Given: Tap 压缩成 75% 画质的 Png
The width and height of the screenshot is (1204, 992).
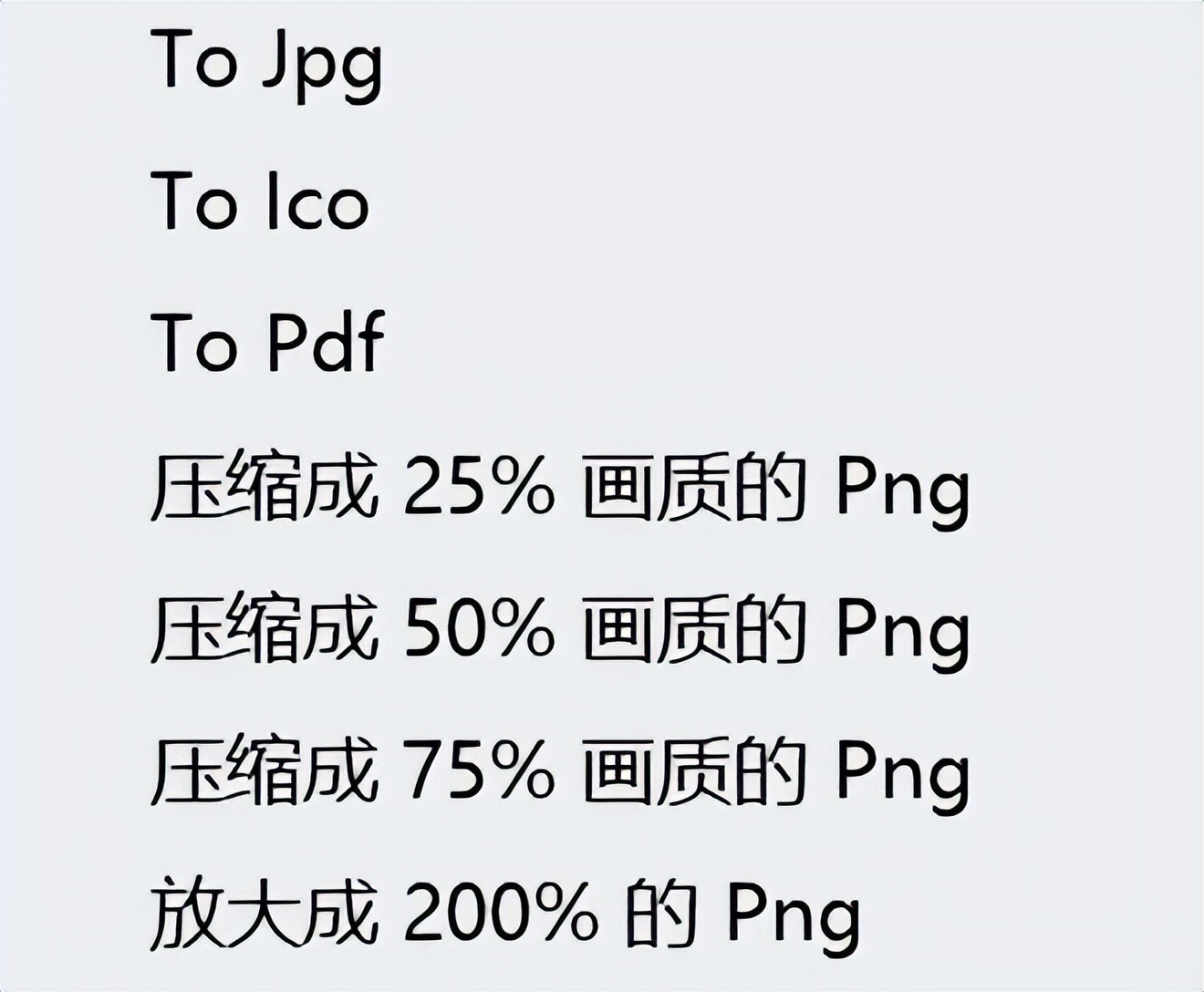Looking at the screenshot, I should point(559,771).
